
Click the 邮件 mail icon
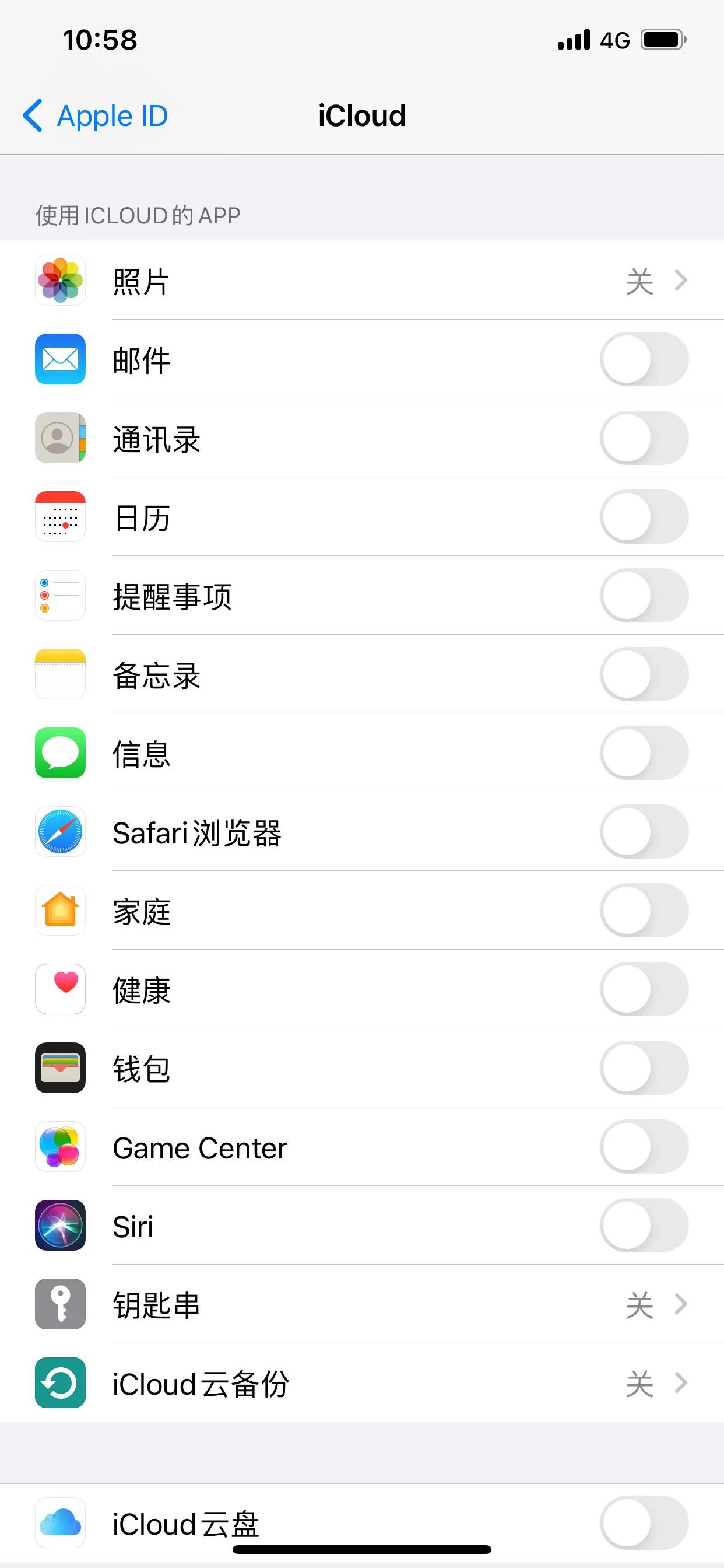[x=60, y=359]
